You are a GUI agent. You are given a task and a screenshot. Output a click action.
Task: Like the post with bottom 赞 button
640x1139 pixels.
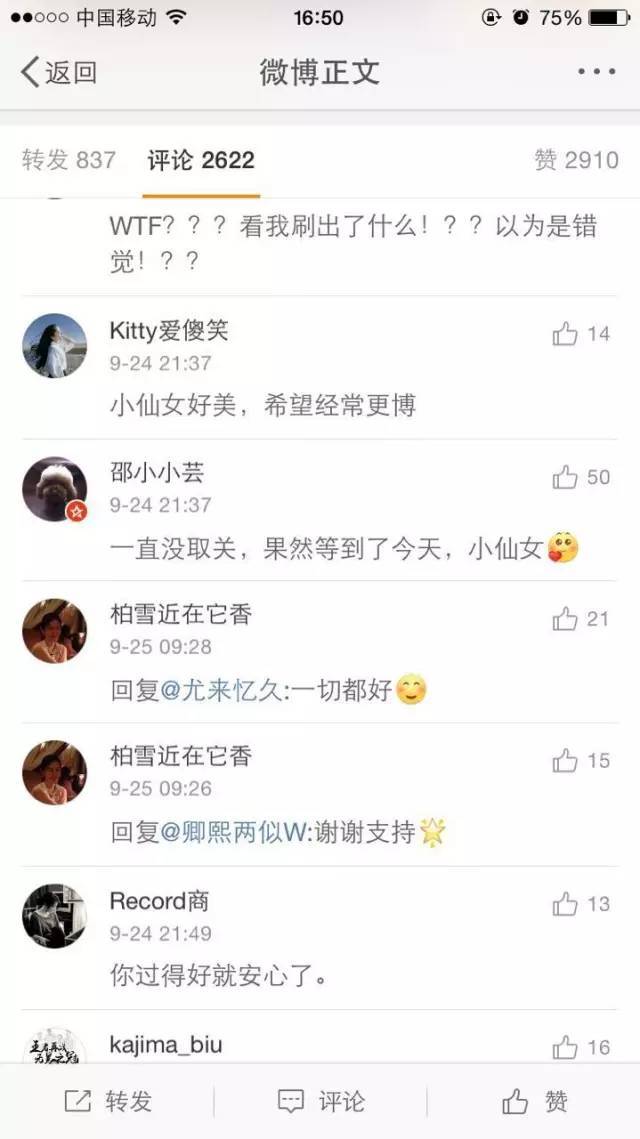coord(534,1102)
